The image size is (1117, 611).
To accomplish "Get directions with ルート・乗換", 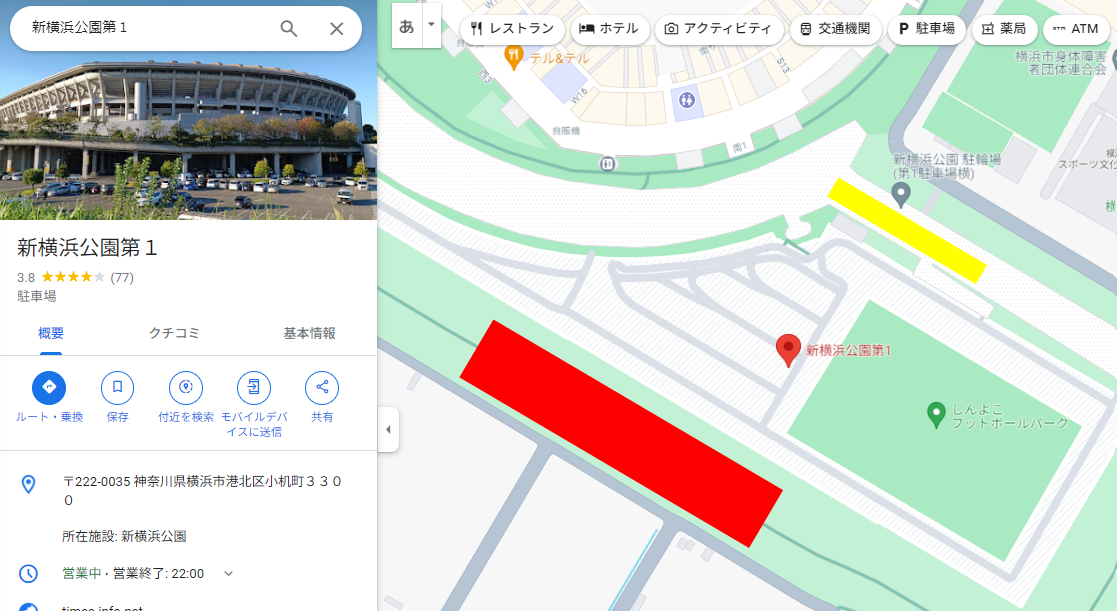I will click(49, 388).
